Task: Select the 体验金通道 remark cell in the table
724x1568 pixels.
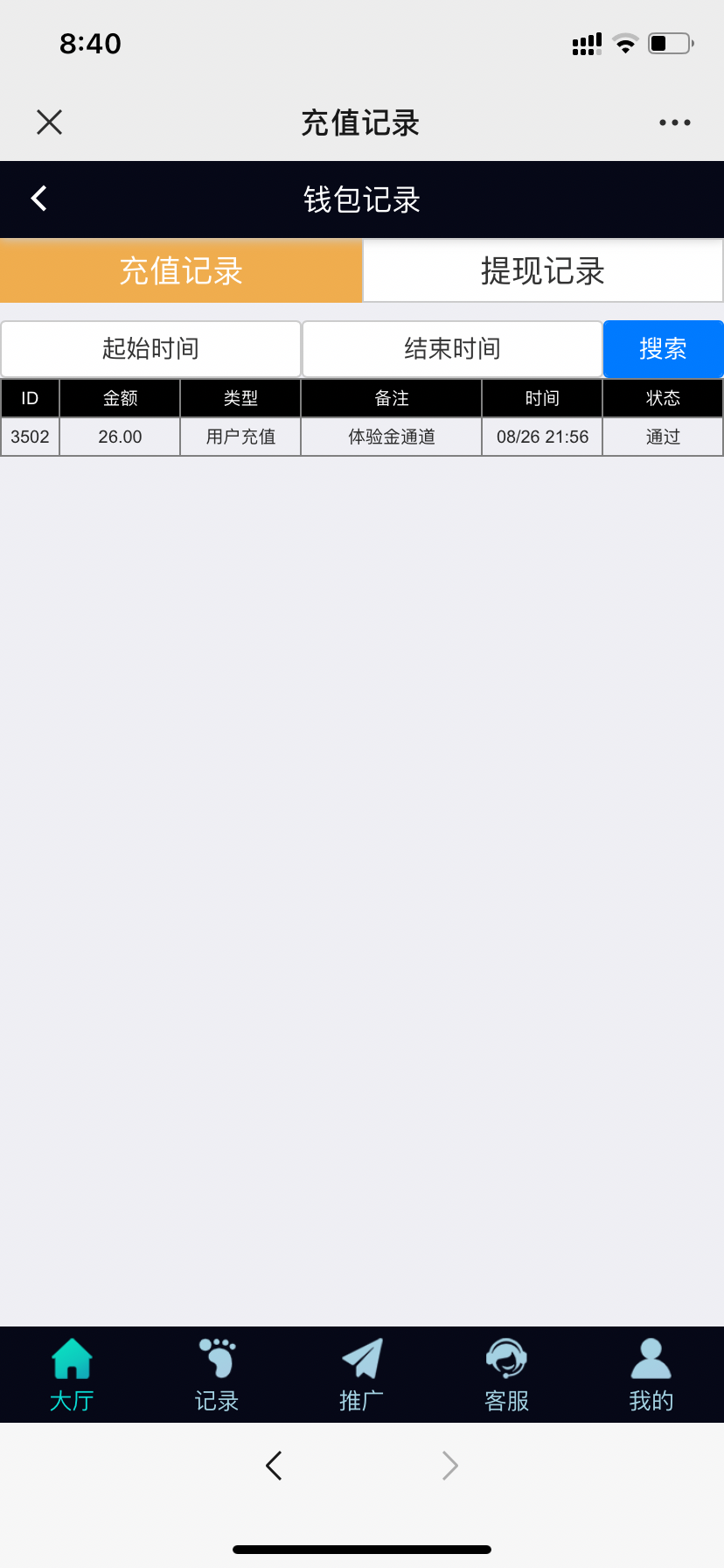Action: click(390, 436)
